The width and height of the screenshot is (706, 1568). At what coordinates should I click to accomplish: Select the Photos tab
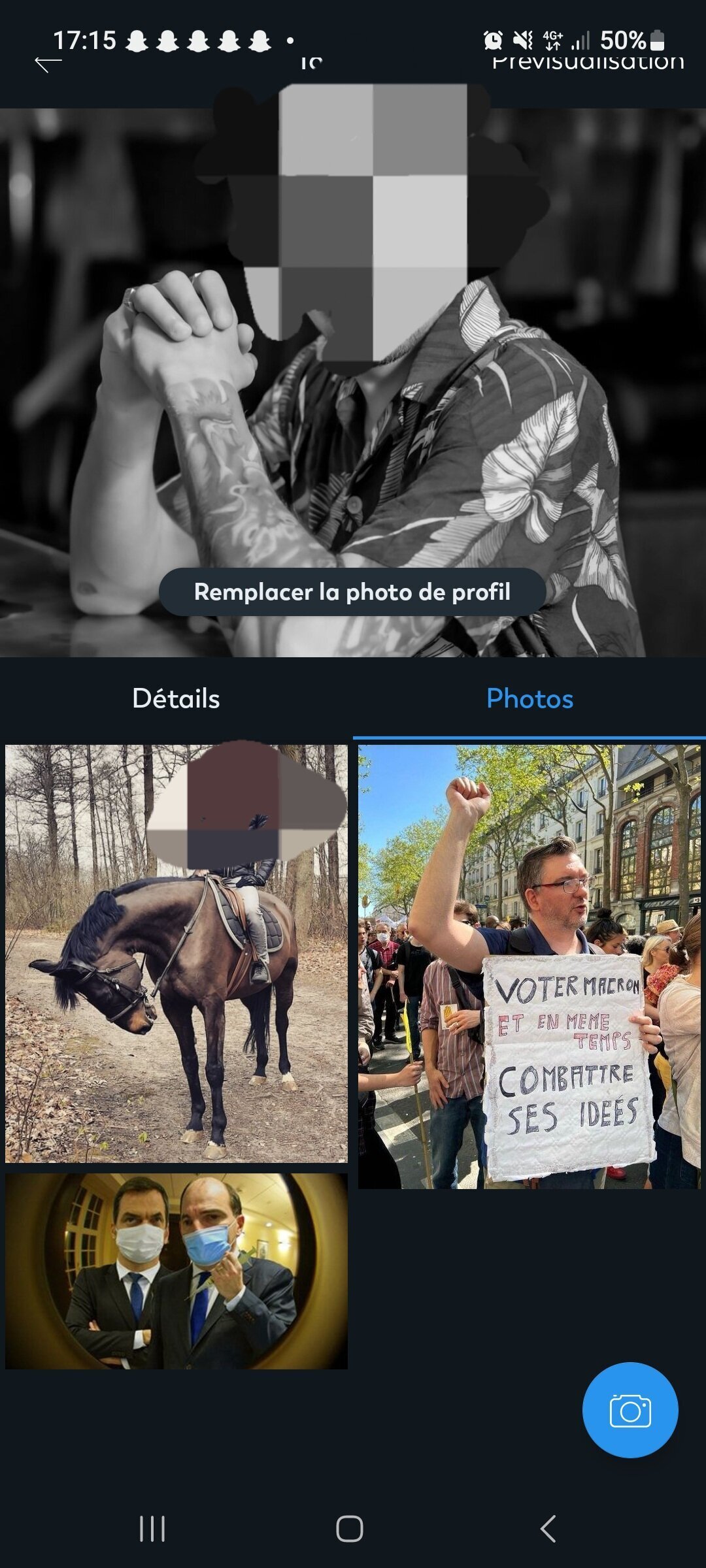coord(529,698)
